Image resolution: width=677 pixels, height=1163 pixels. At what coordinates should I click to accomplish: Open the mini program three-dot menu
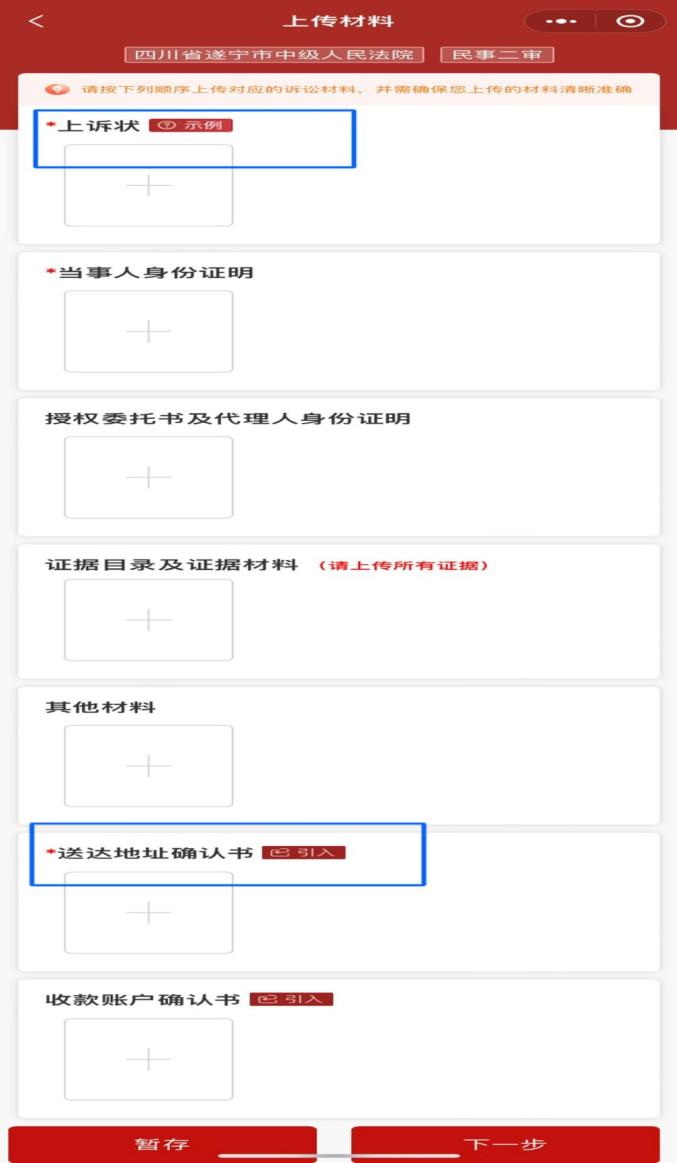click(x=561, y=22)
